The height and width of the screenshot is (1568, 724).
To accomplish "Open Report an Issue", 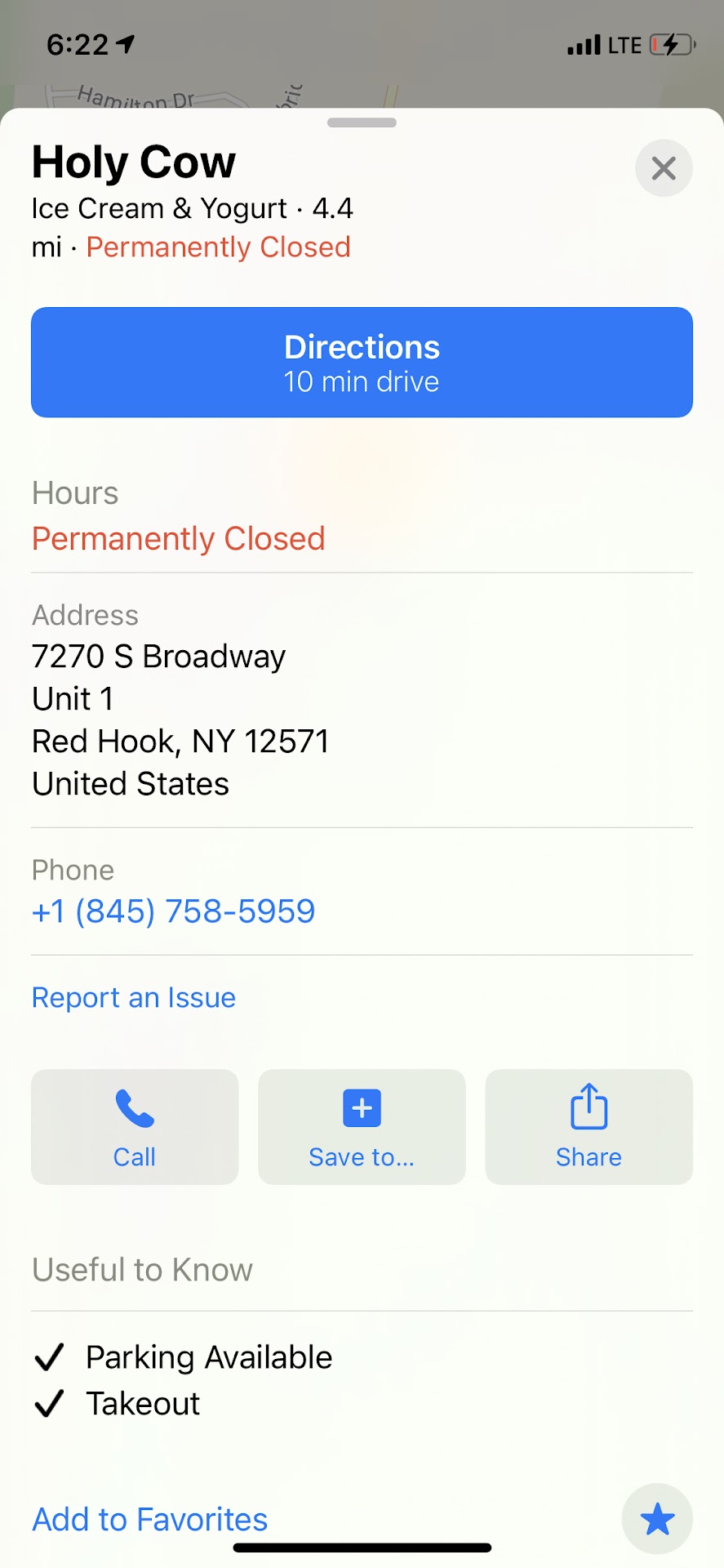I will (x=134, y=998).
